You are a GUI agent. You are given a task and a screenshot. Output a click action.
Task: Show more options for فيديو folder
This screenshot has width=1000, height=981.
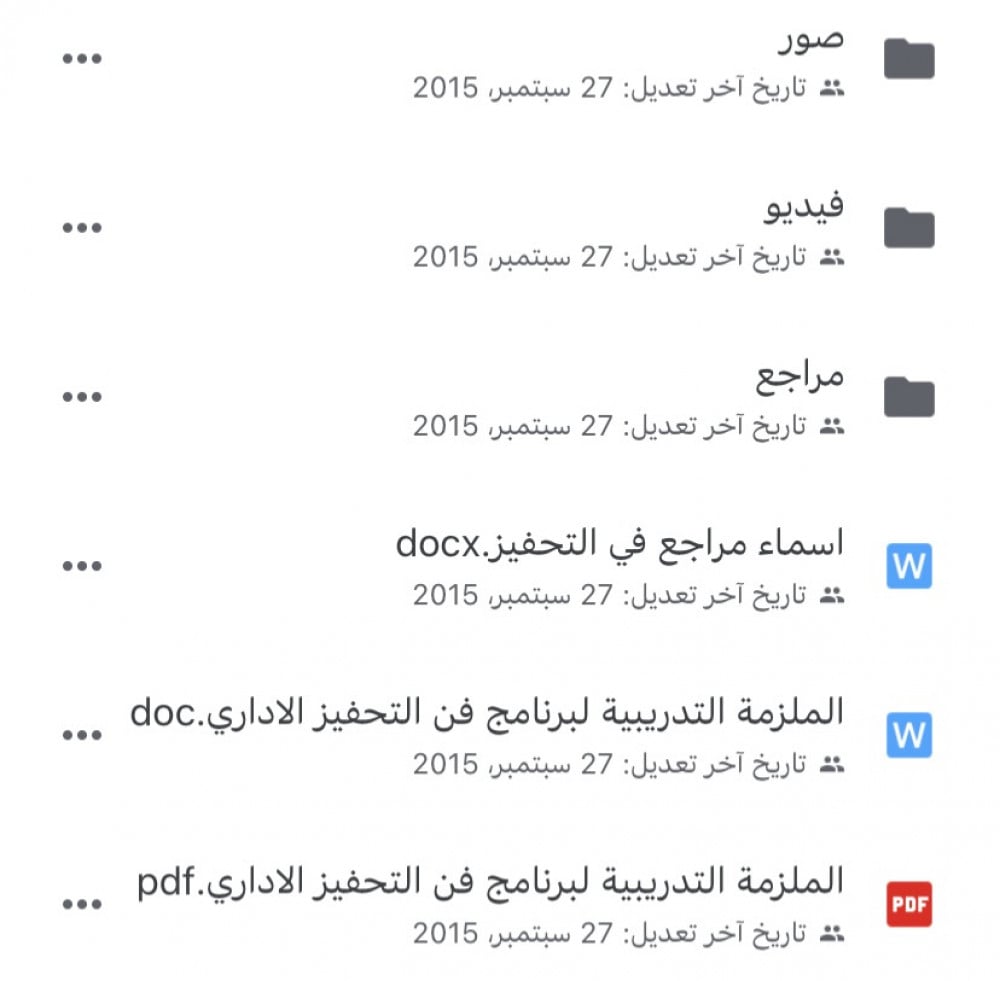click(82, 228)
